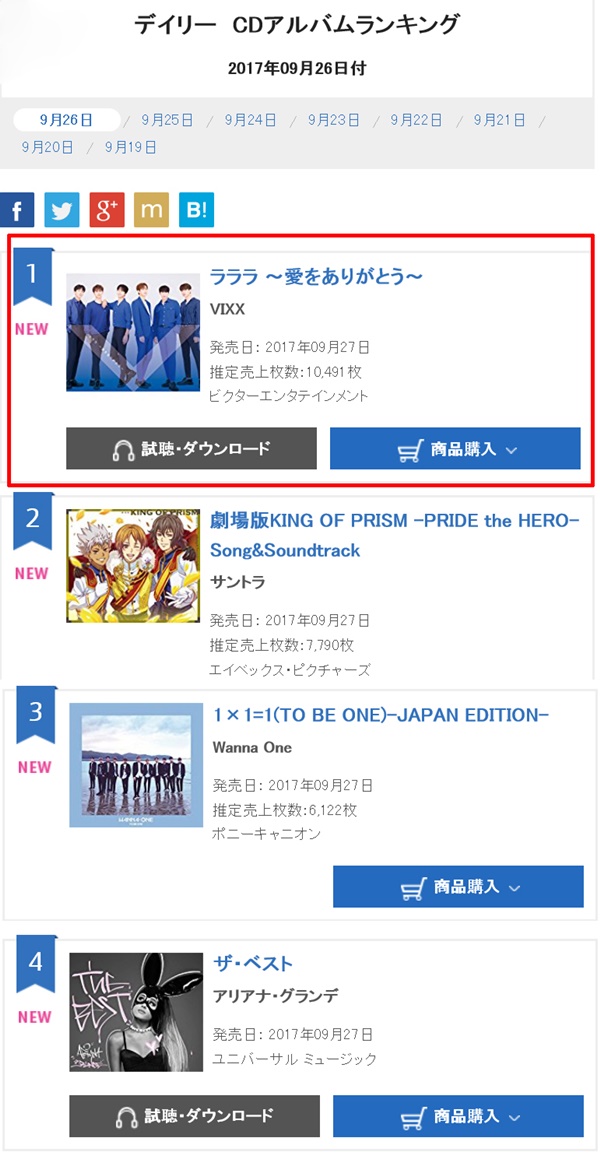
Task: Tap 試聴・ダウンロード for the VIXX album
Action: [191, 449]
